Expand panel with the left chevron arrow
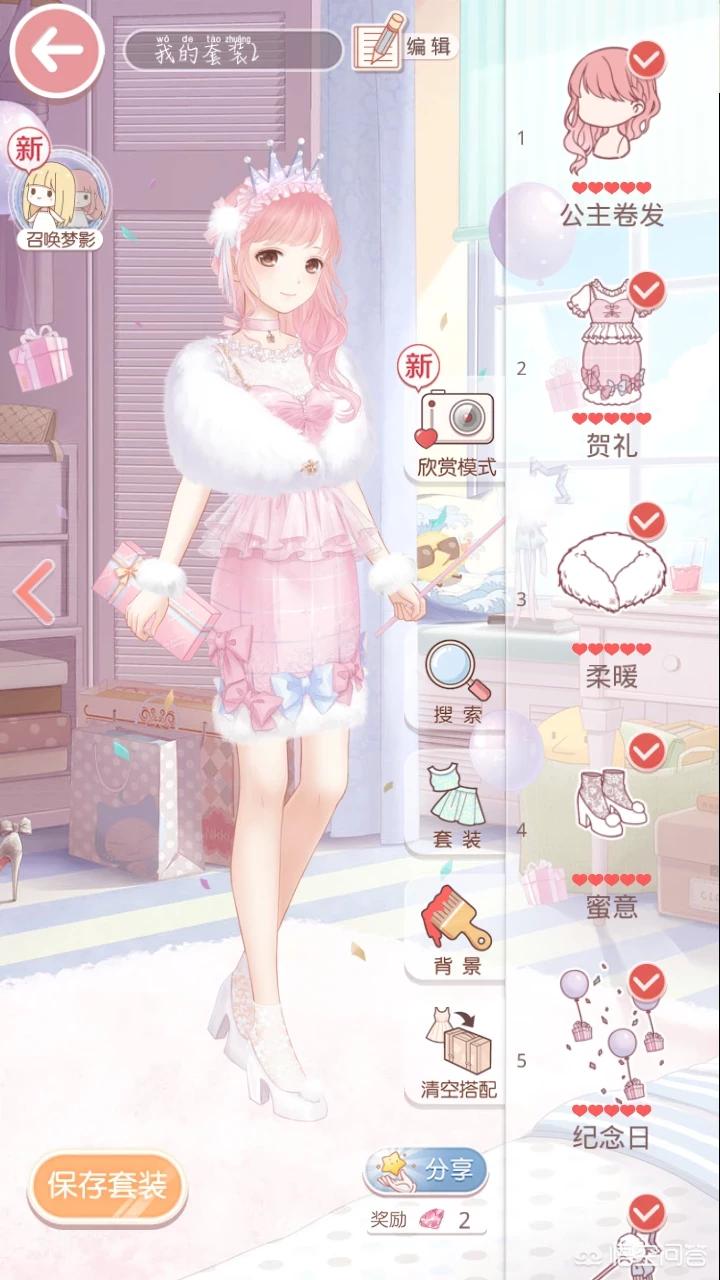The image size is (720, 1280). coord(35,592)
